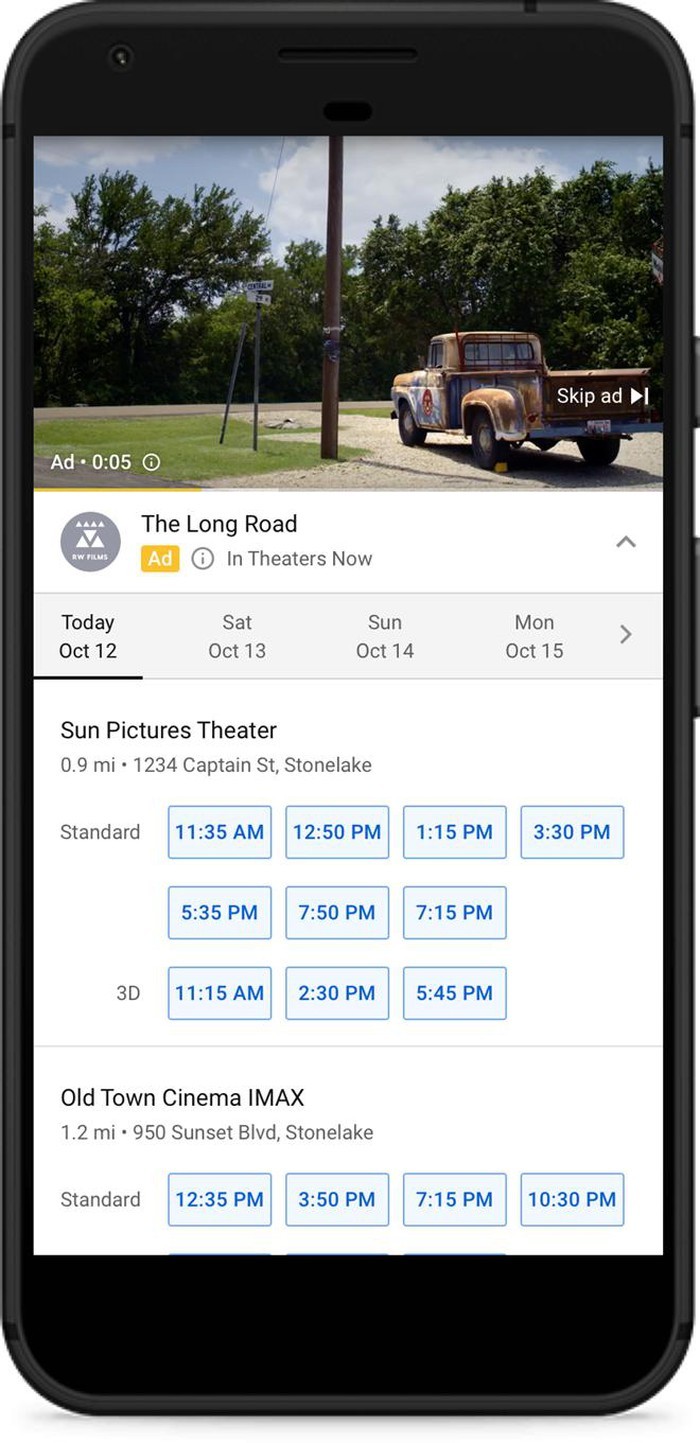Pick the 2:30 PM 3D showtime
The height and width of the screenshot is (1443, 700).
(337, 993)
